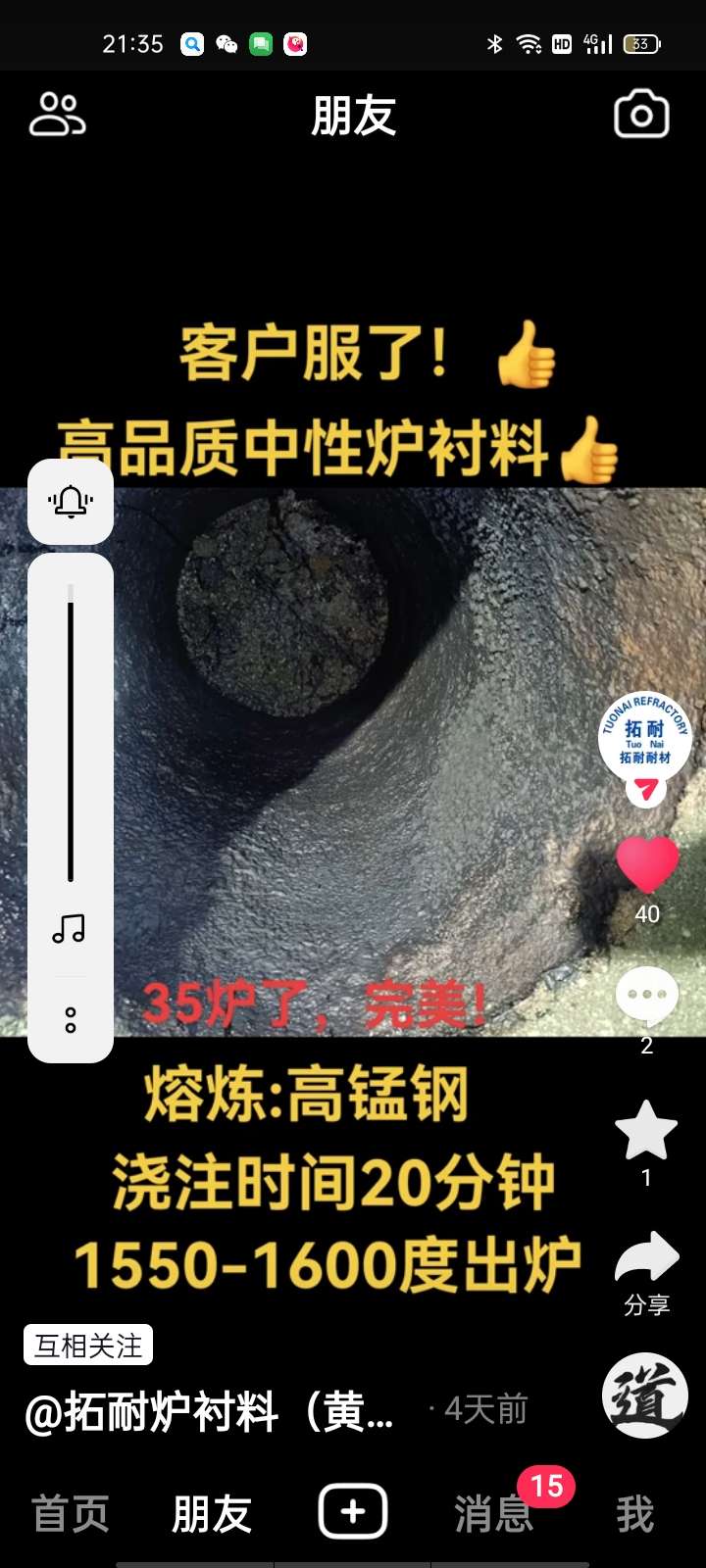Open the 消息 tab with 15 unread
Screen dimensions: 706x1568
coord(494,1513)
